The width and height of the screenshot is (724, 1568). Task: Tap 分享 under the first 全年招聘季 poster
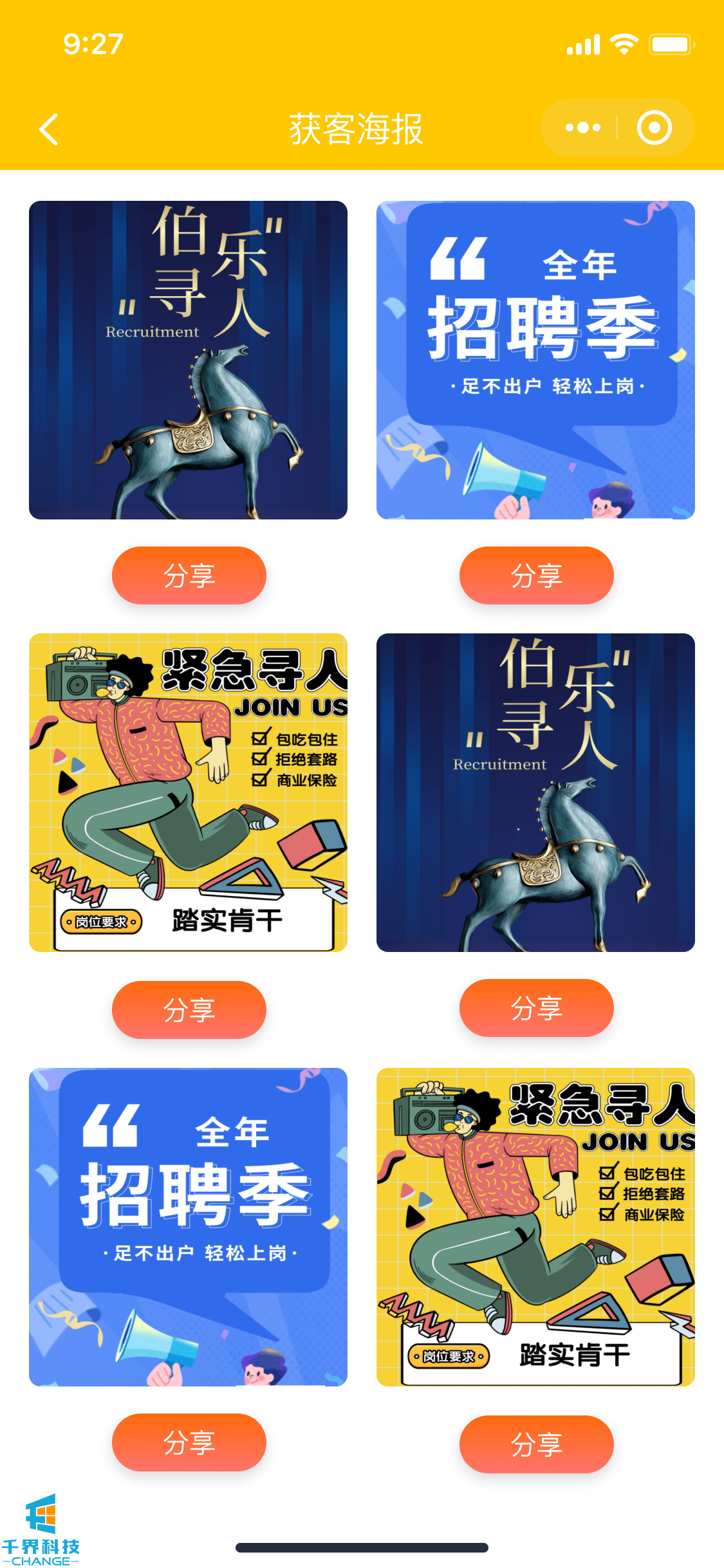pyautogui.click(x=536, y=575)
